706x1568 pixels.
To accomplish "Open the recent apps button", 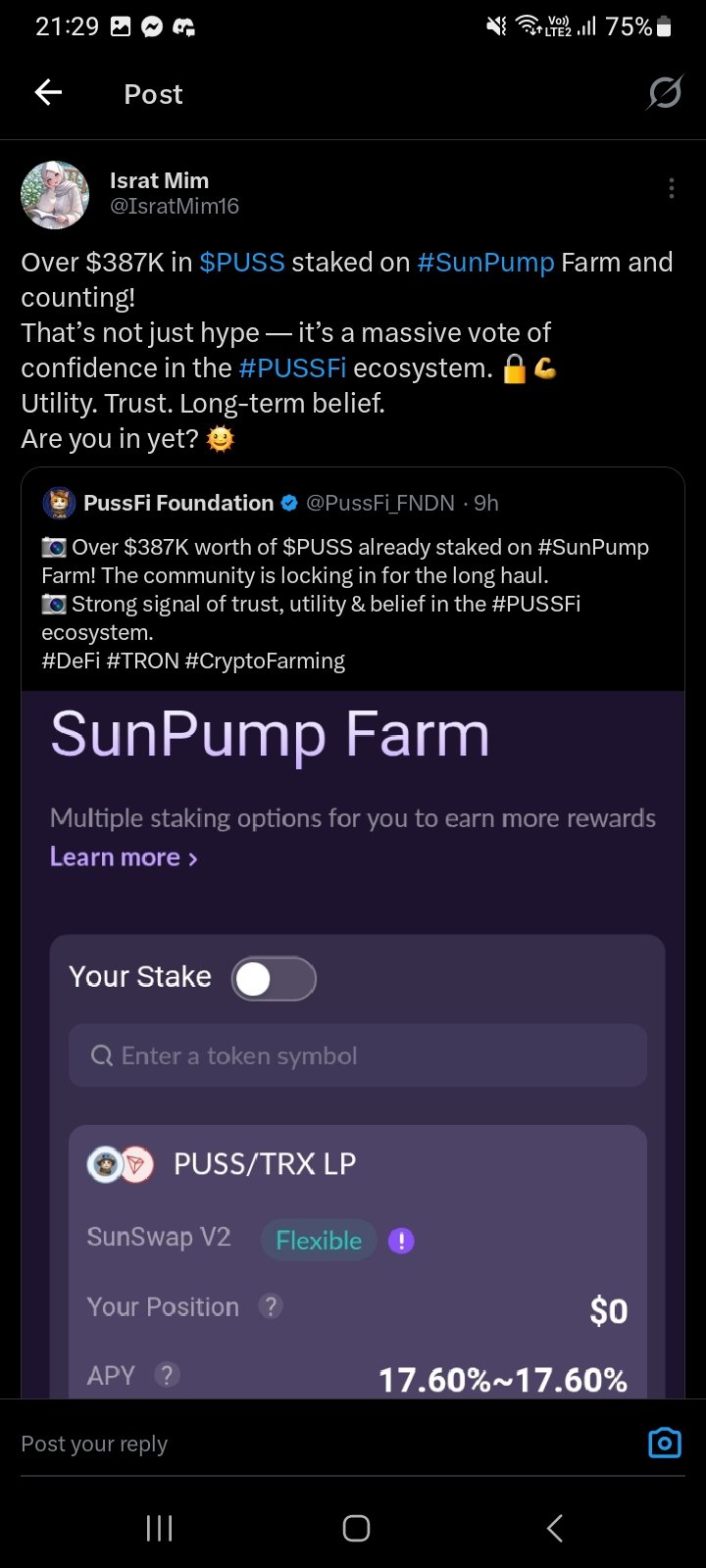I will 159,1528.
